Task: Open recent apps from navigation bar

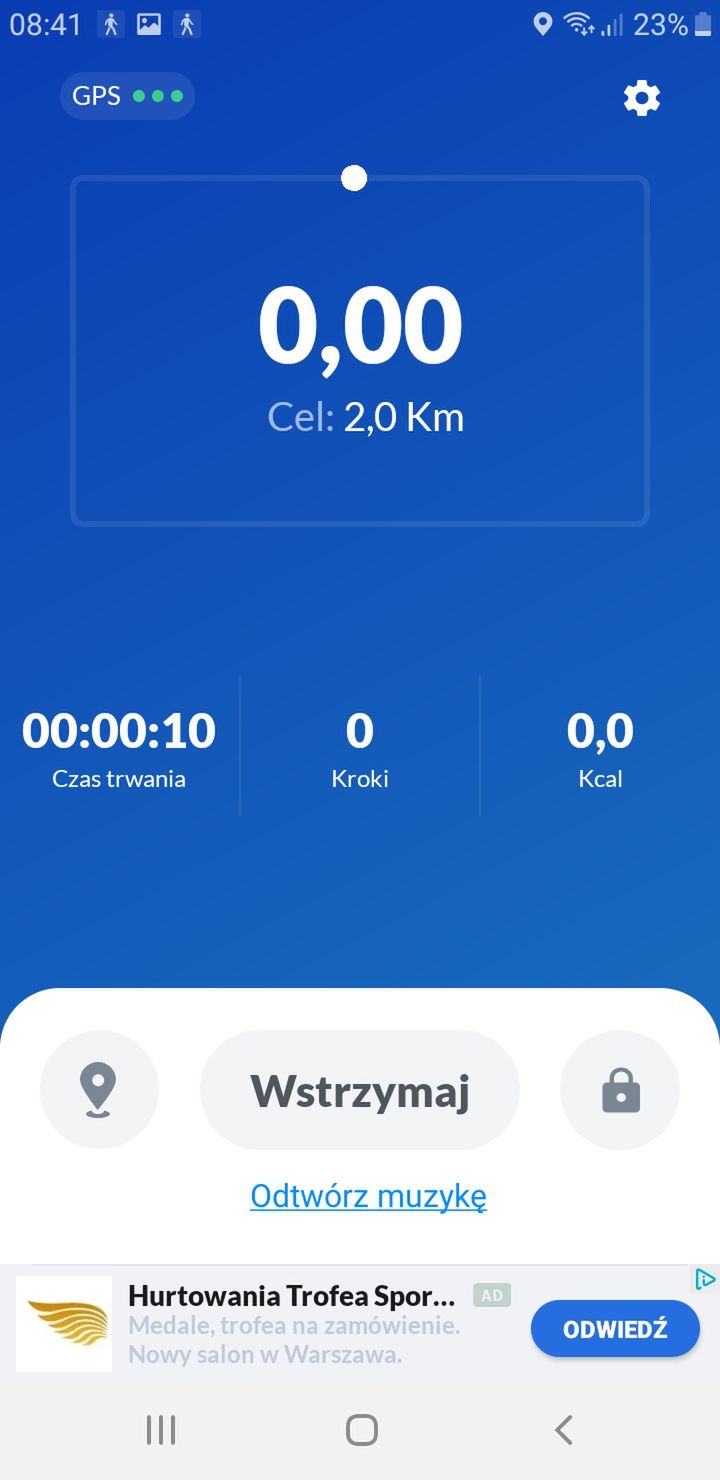Action: point(161,1429)
